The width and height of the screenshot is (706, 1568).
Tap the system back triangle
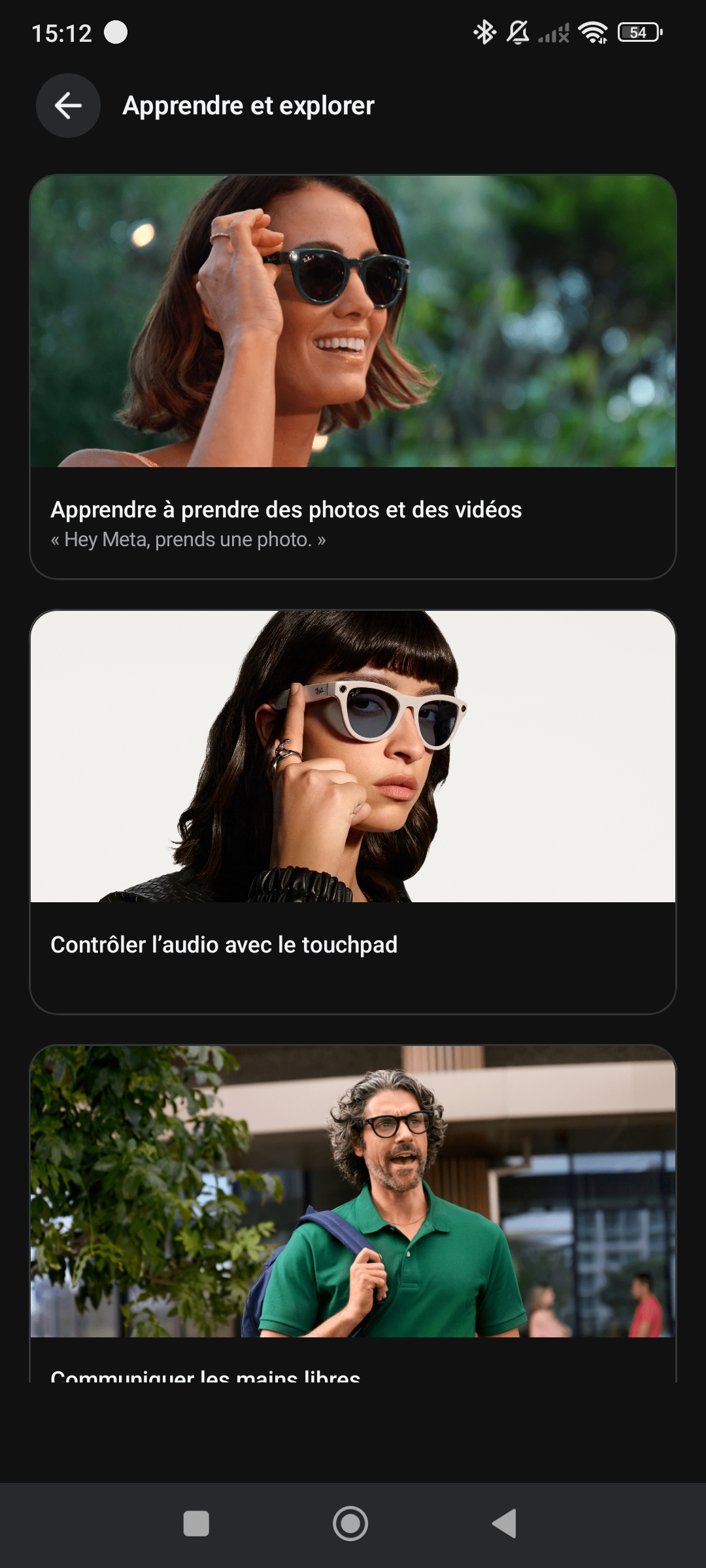click(505, 1524)
